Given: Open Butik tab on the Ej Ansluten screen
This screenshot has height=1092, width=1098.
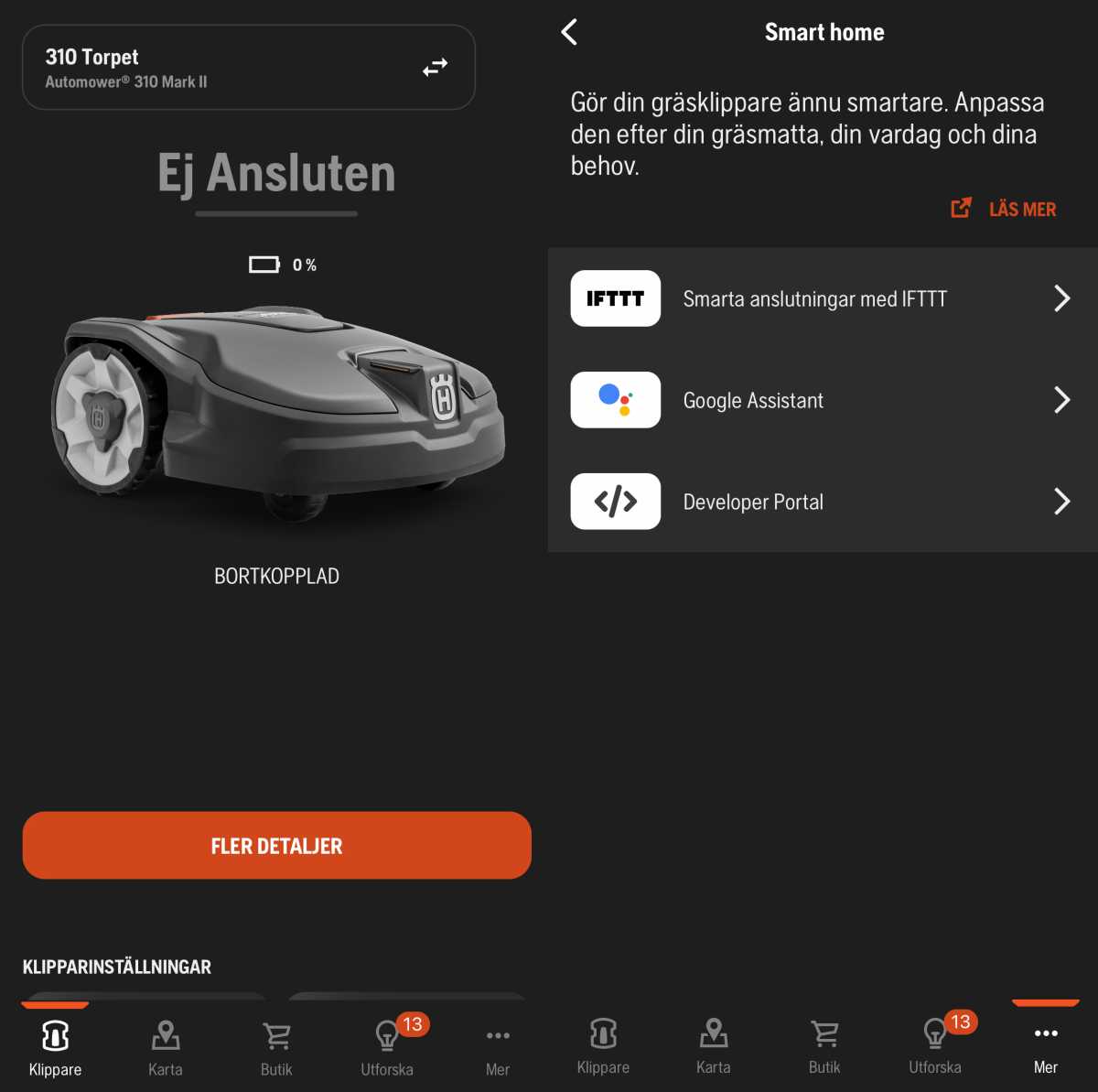Looking at the screenshot, I should point(276,1047).
